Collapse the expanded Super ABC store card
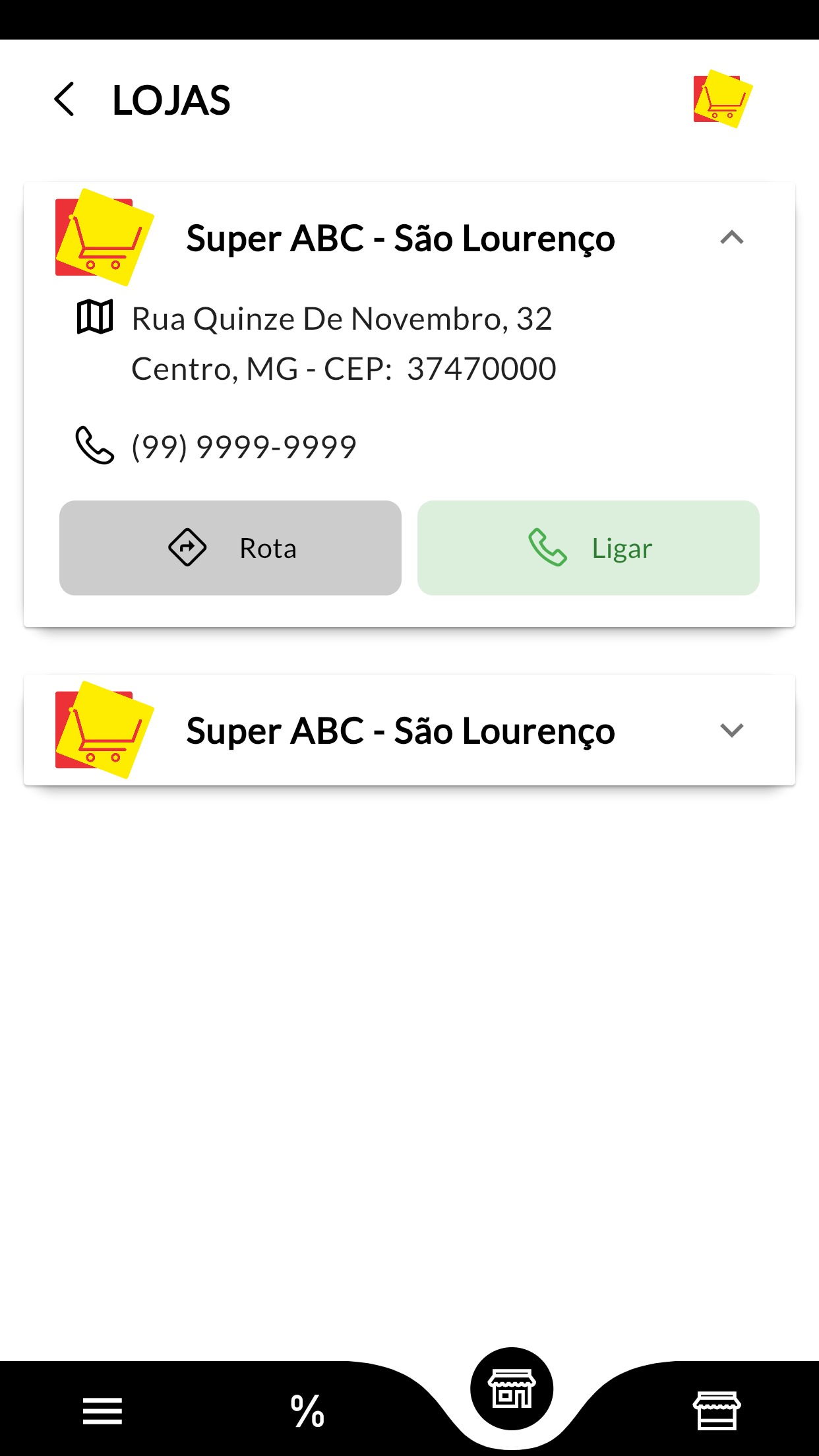 pyautogui.click(x=732, y=237)
